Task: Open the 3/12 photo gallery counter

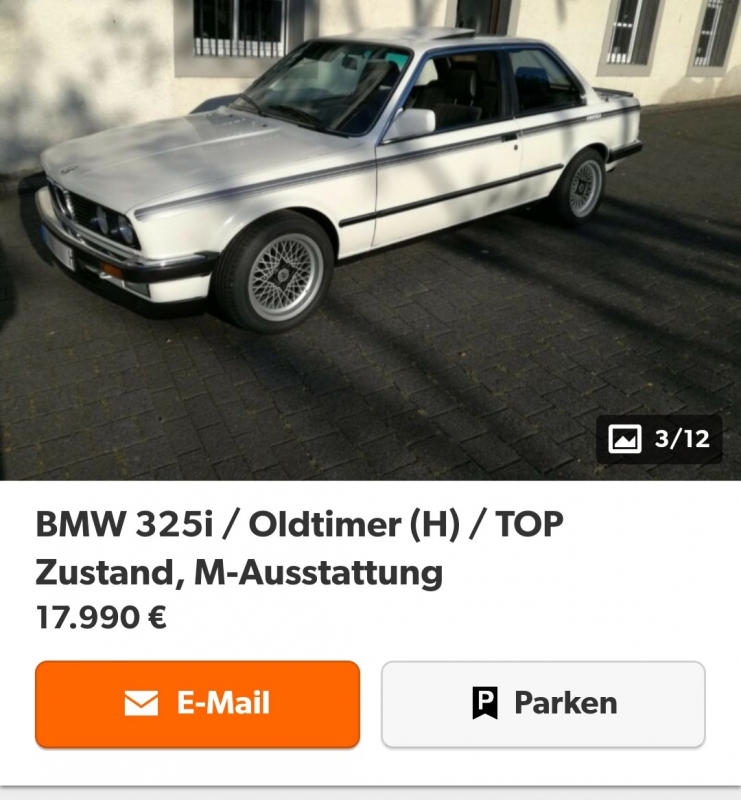Action: click(x=659, y=439)
